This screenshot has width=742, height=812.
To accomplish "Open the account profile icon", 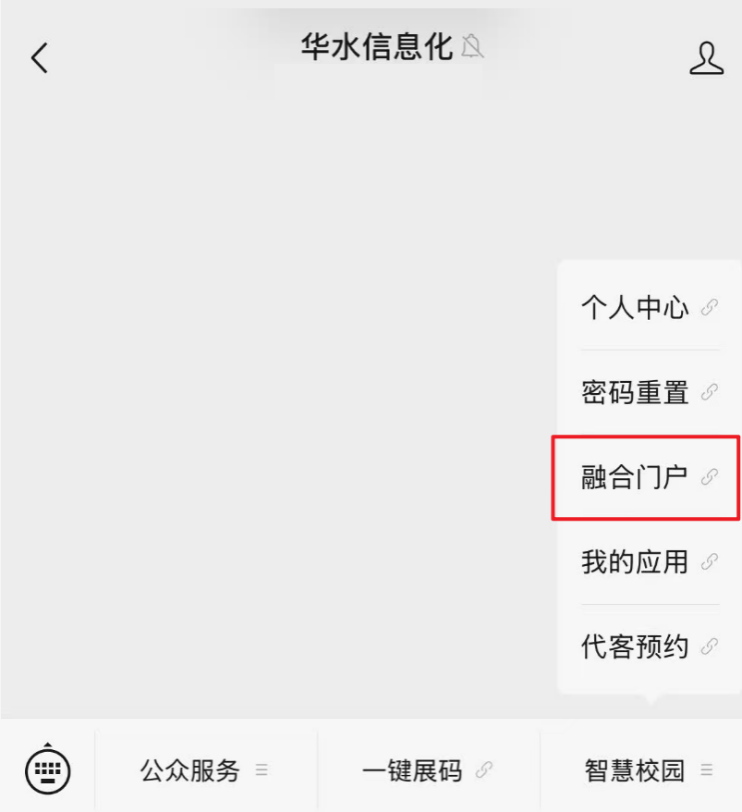I will click(706, 58).
